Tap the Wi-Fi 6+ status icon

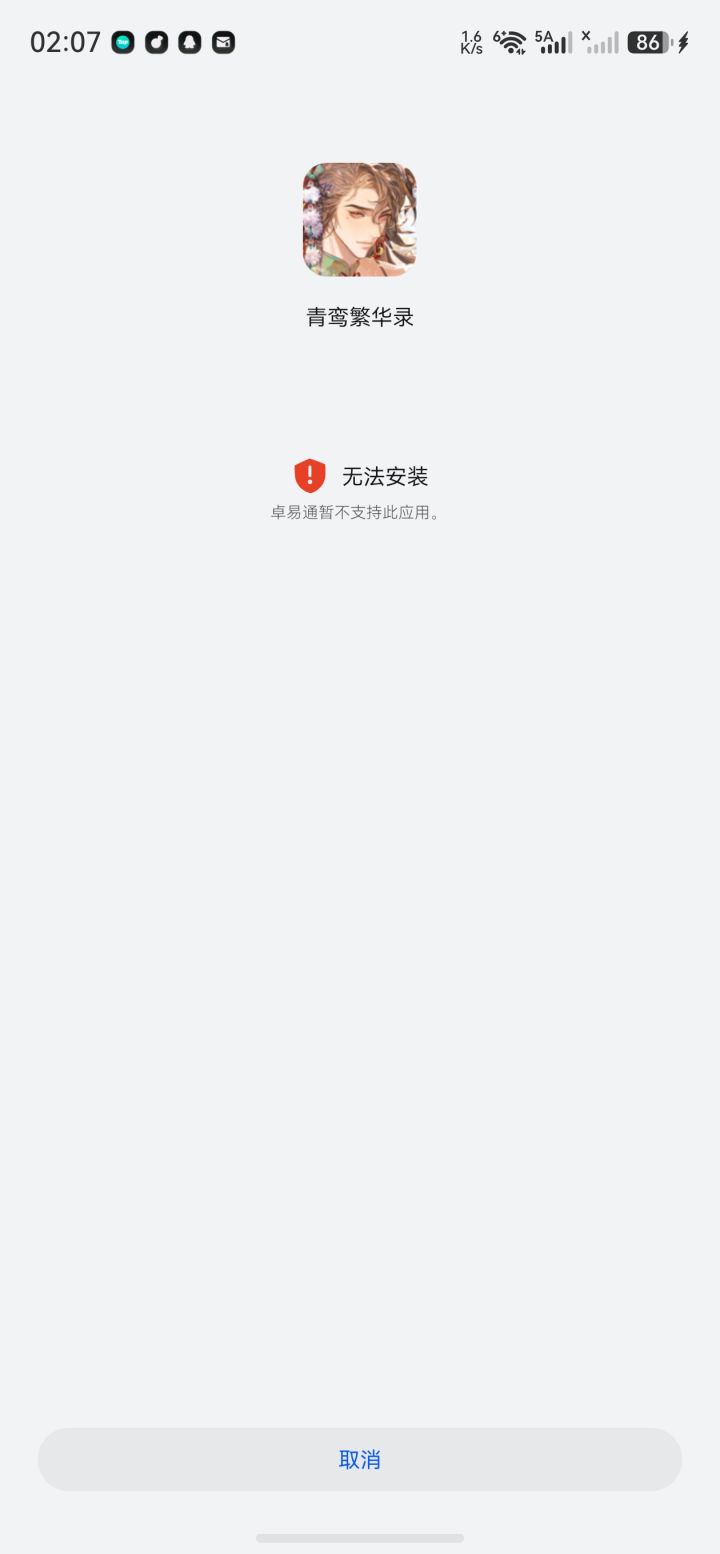[x=512, y=42]
